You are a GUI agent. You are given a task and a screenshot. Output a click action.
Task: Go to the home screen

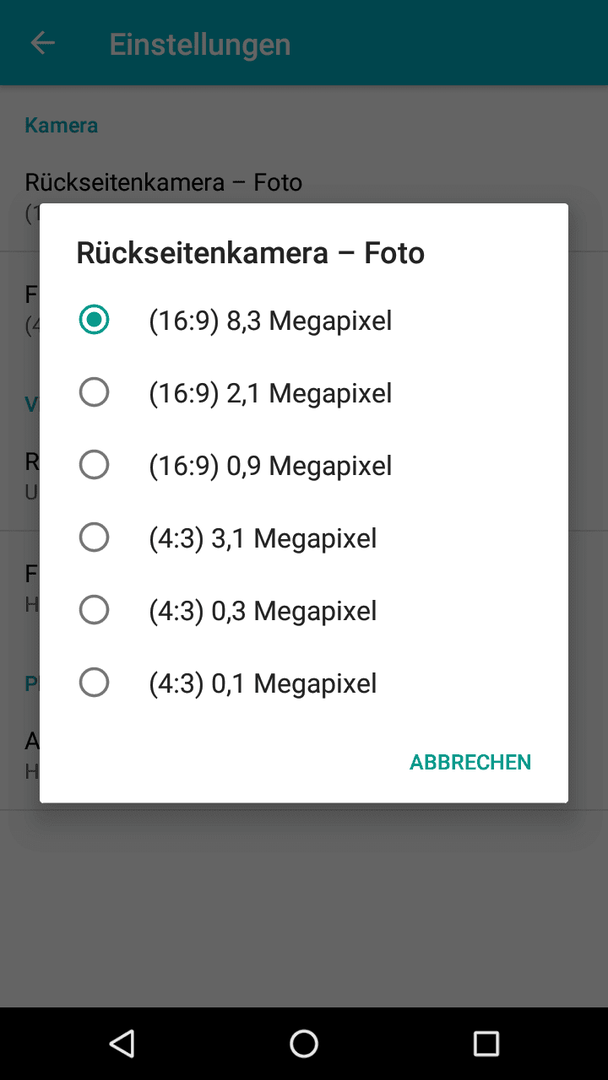tap(304, 1043)
